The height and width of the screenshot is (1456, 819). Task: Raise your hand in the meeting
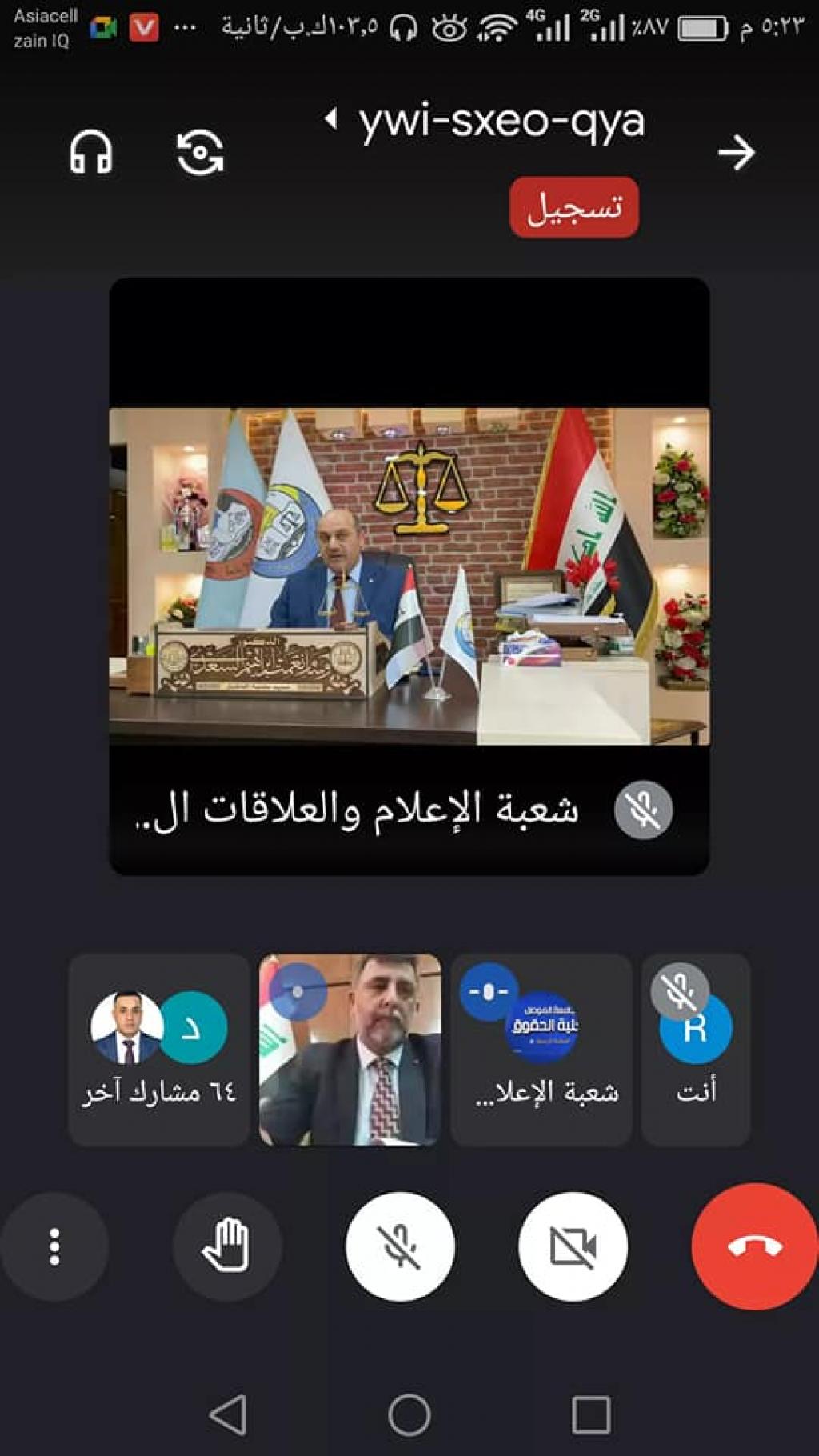(x=227, y=1246)
